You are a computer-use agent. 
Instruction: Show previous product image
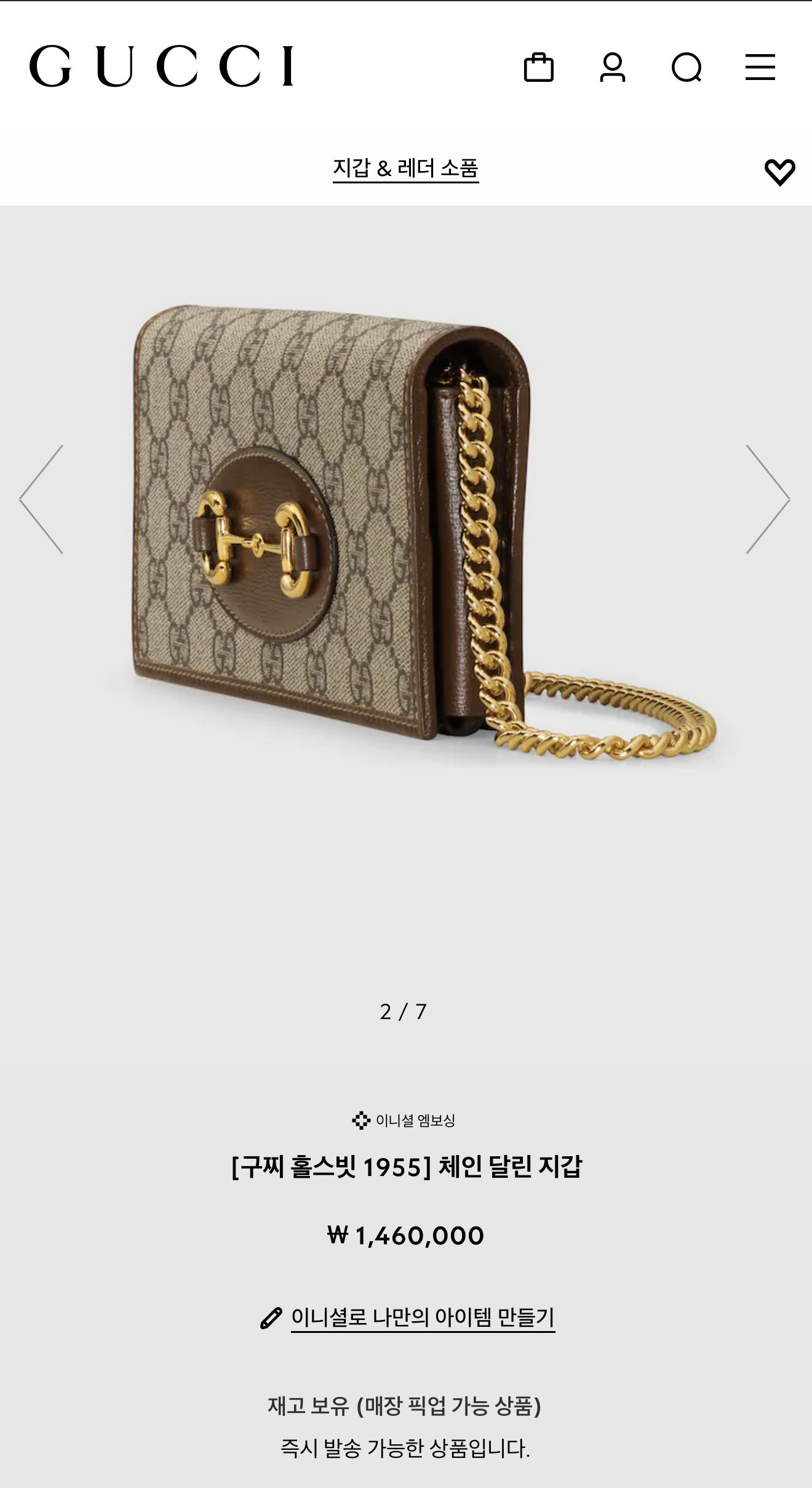coord(41,499)
